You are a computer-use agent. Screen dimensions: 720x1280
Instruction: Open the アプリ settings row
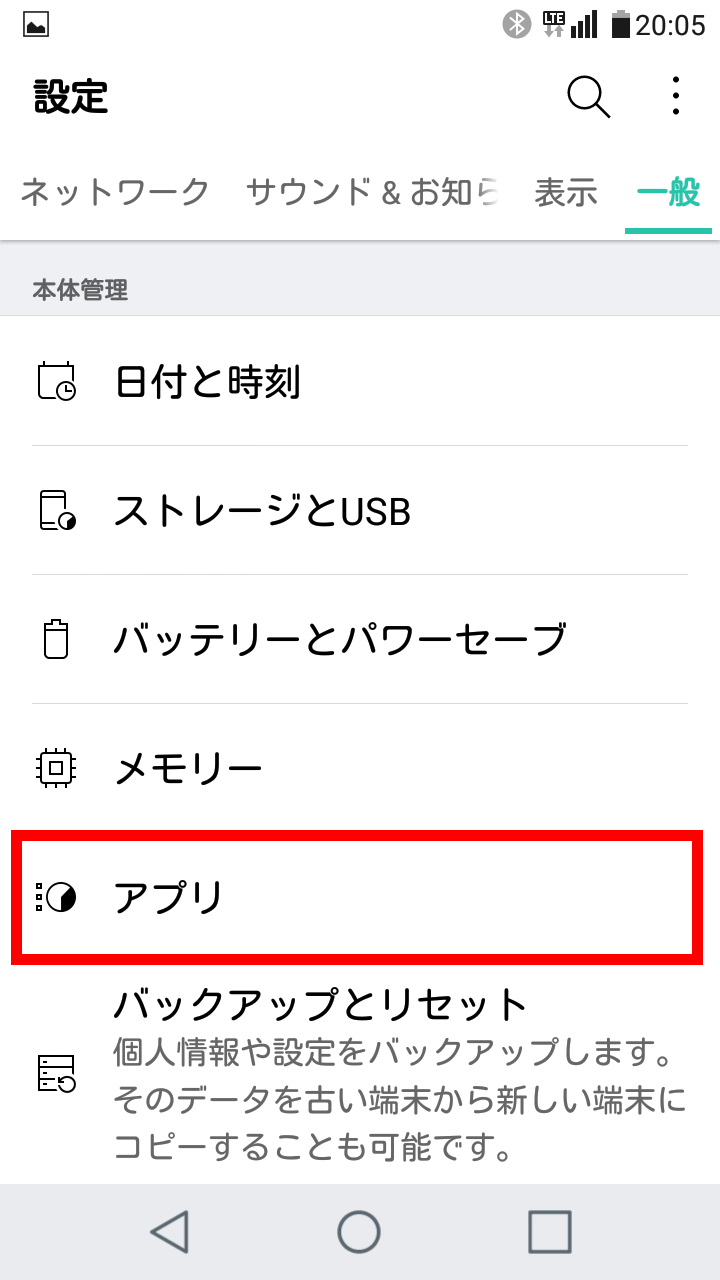357,897
